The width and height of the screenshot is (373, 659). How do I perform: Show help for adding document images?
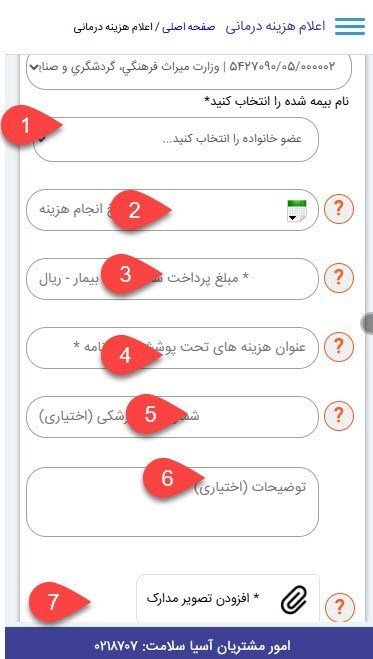(x=340, y=608)
